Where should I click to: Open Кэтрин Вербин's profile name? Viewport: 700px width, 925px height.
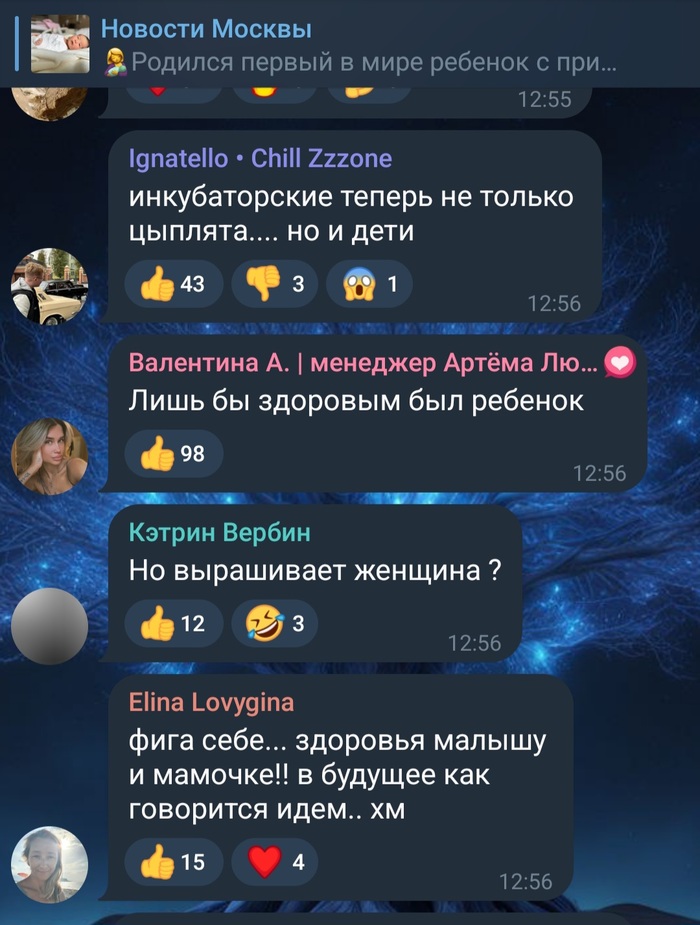pyautogui.click(x=220, y=533)
